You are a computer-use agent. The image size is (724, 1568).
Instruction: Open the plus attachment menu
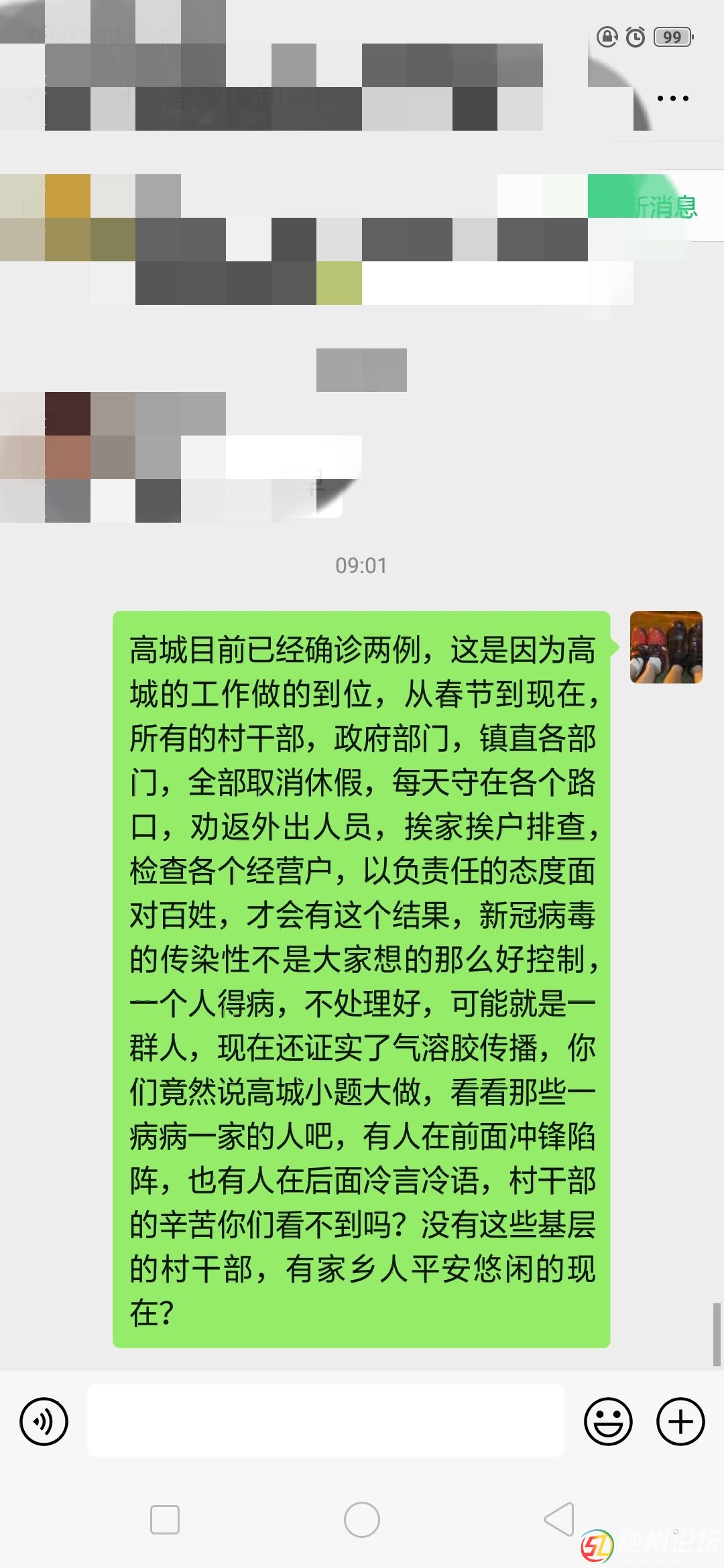pyautogui.click(x=680, y=1421)
